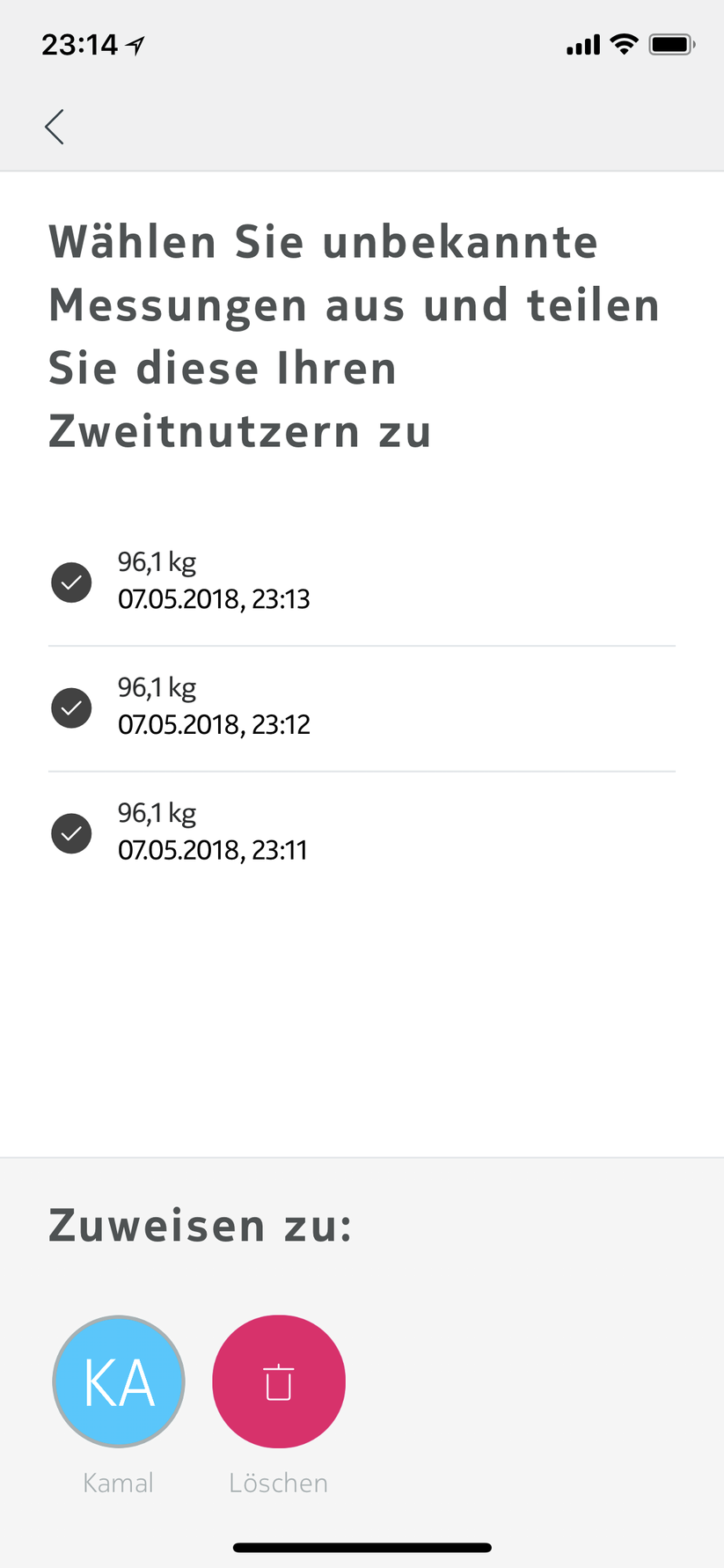
Task: Delete selected measurements with Löschen
Action: [278, 1381]
